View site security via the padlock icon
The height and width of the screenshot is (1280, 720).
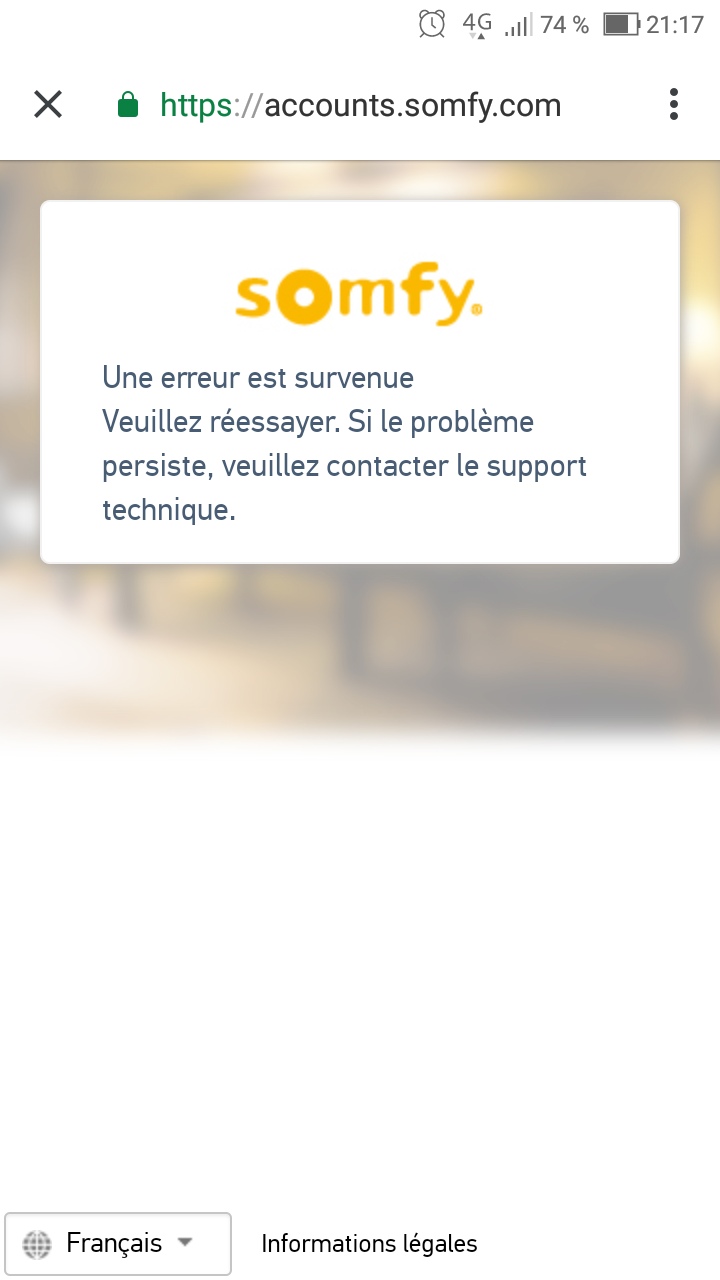pyautogui.click(x=128, y=105)
